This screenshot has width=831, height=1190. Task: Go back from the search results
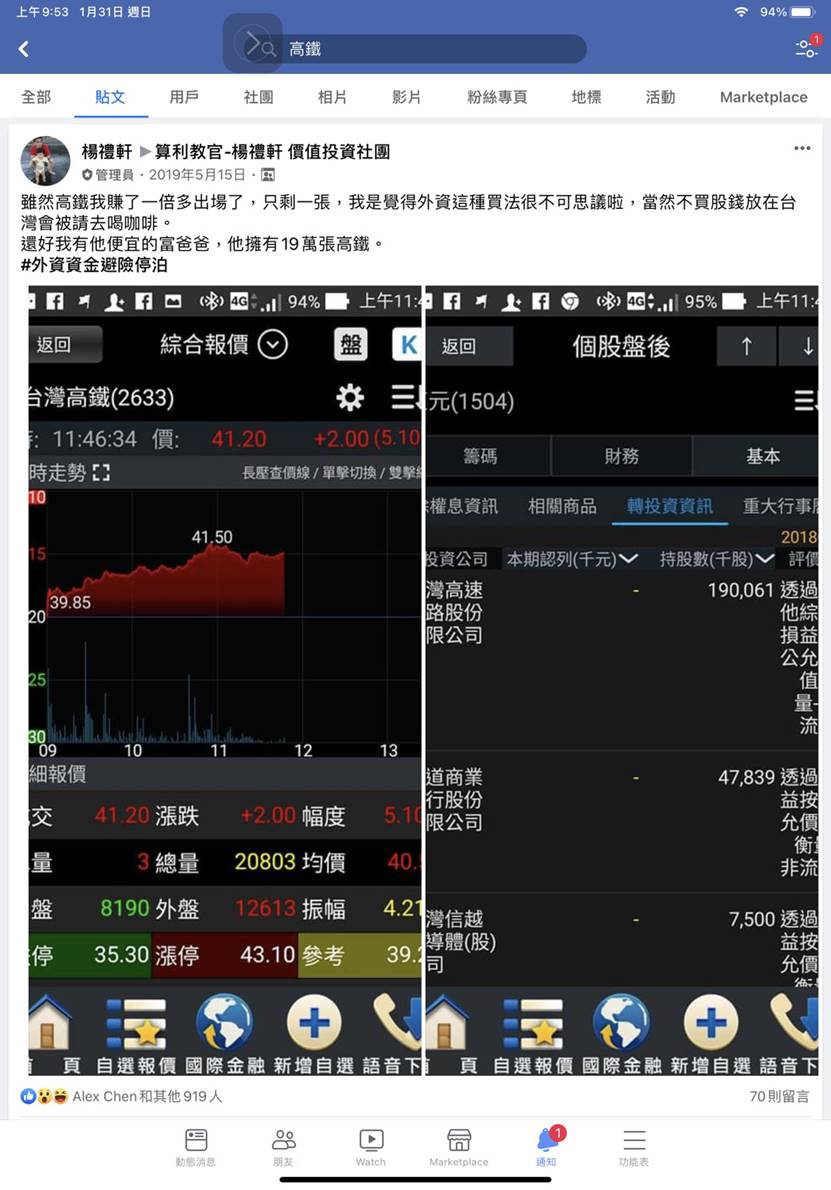coord(24,49)
